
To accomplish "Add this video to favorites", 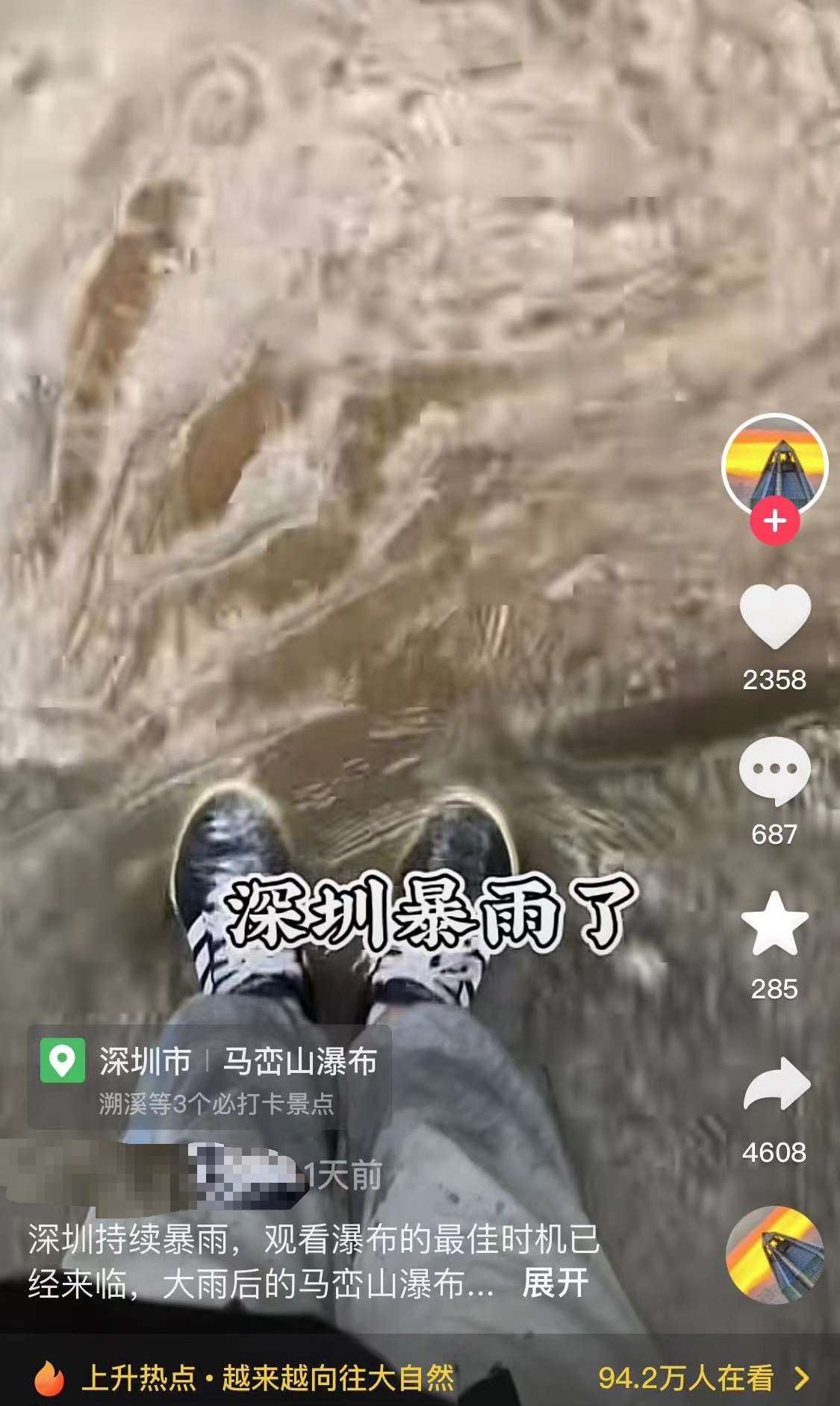I will click(x=774, y=924).
